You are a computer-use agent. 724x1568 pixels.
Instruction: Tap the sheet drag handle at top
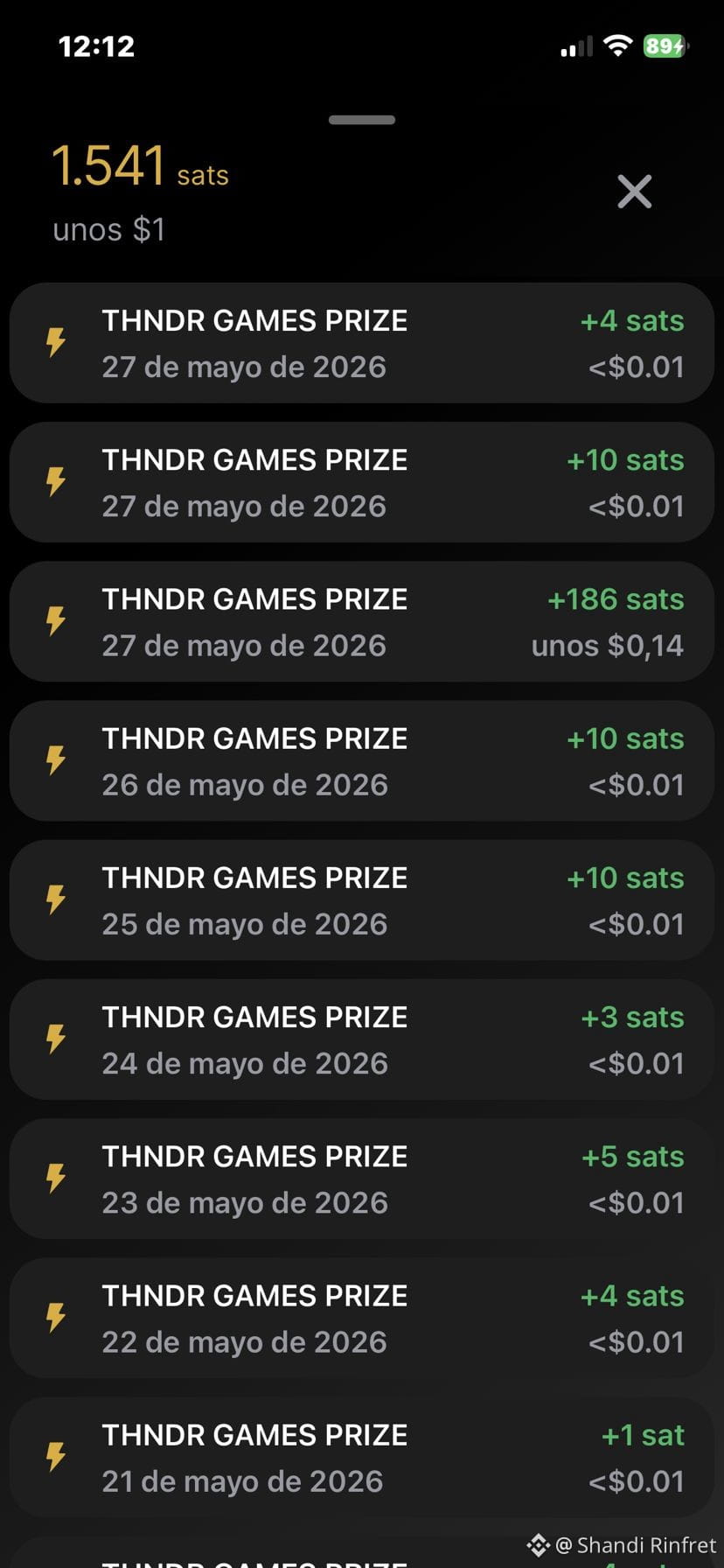[362, 120]
